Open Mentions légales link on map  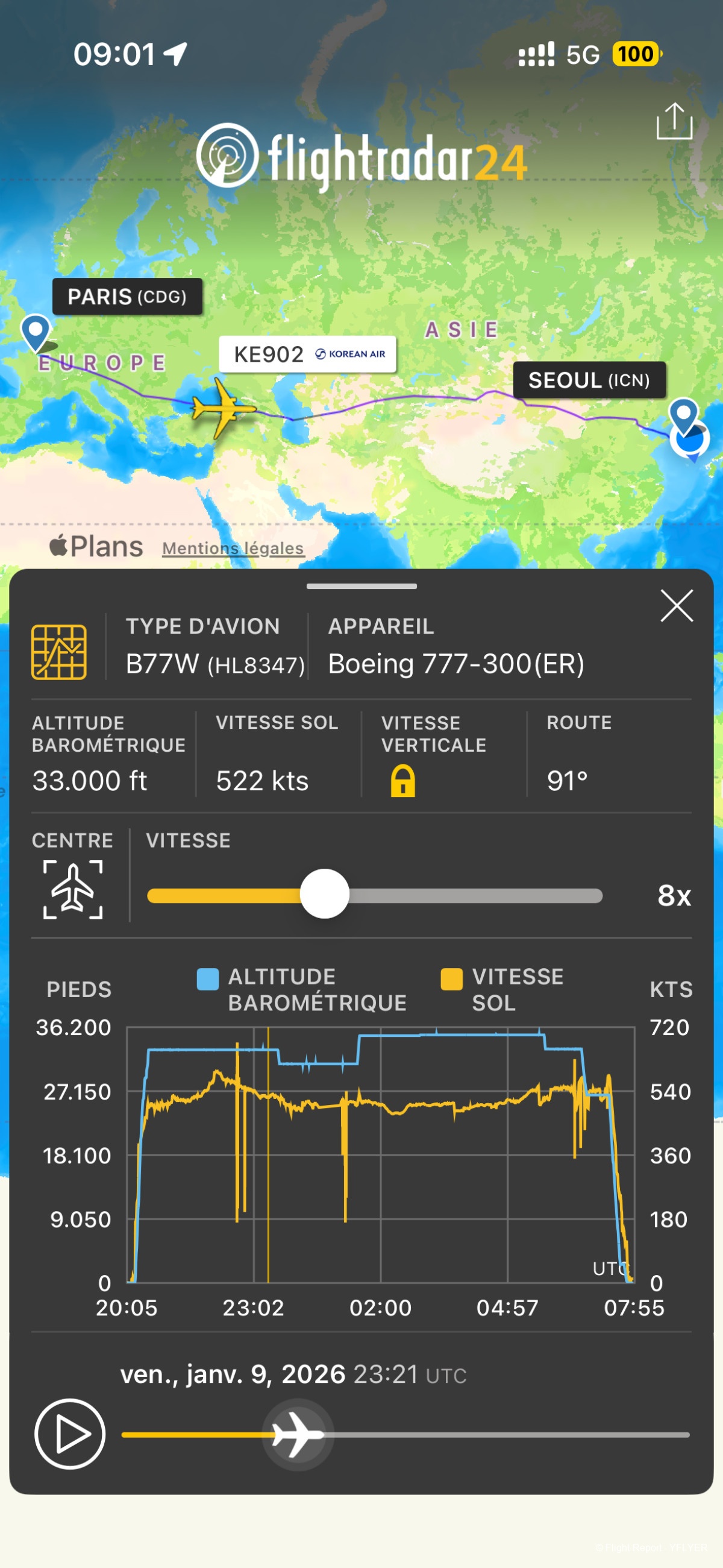pos(233,548)
